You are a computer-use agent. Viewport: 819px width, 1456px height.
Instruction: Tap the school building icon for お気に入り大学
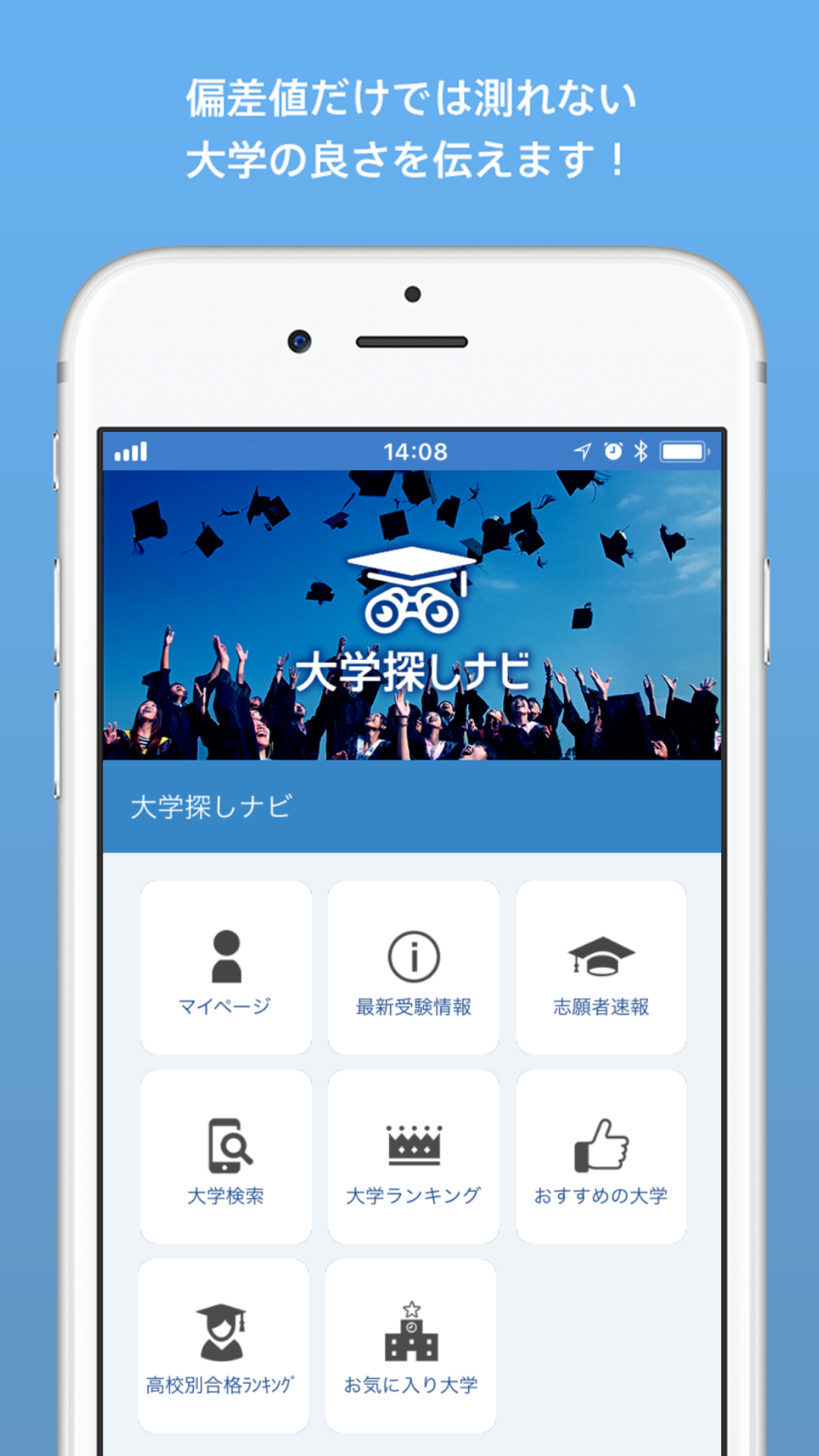point(413,1331)
